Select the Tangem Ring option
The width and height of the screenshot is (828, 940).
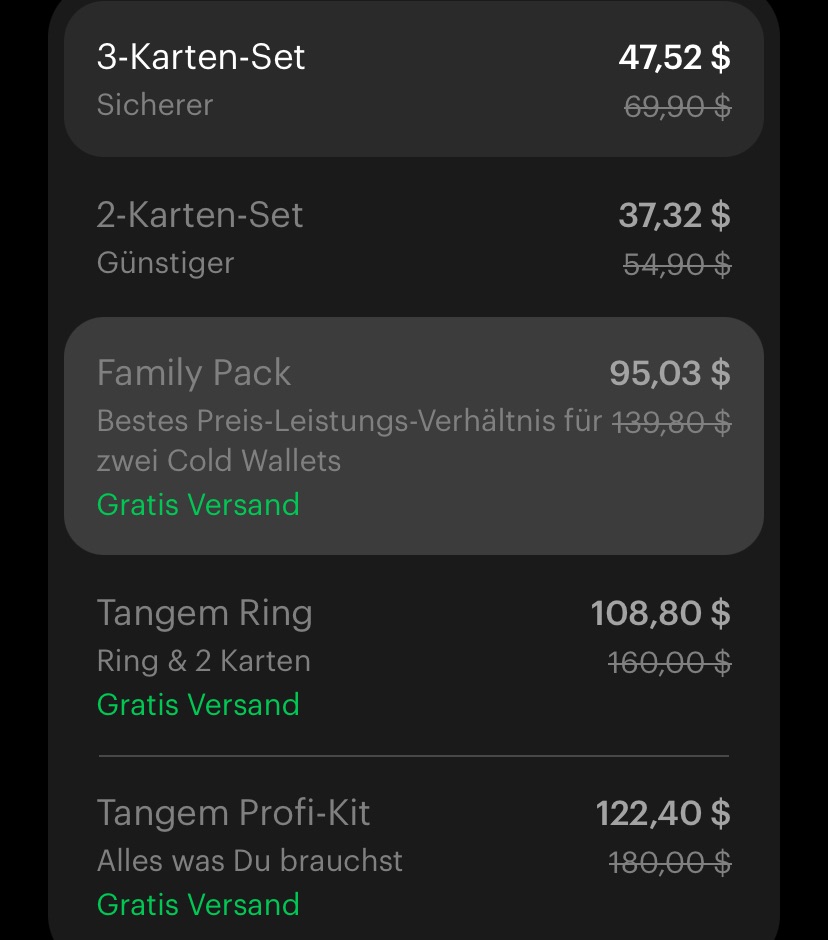tap(413, 656)
